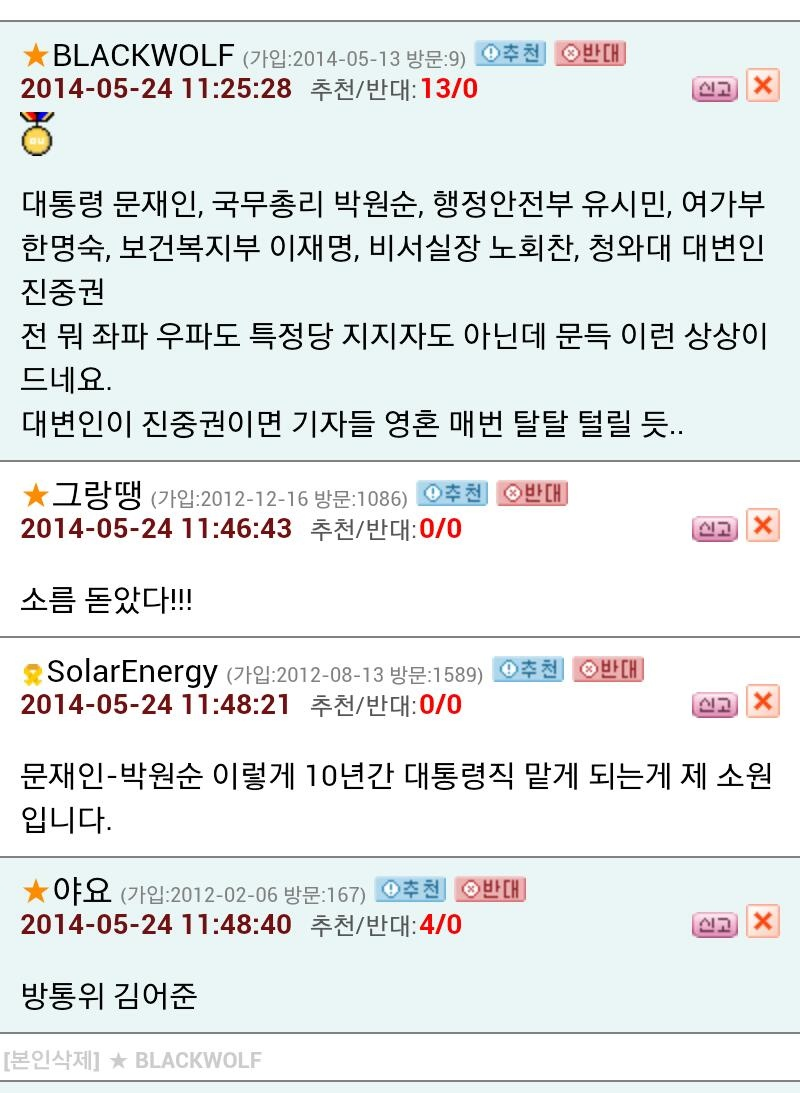This screenshot has width=800, height=1093.
Task: Report (신고) SolarEnergy's comment
Action: [714, 706]
